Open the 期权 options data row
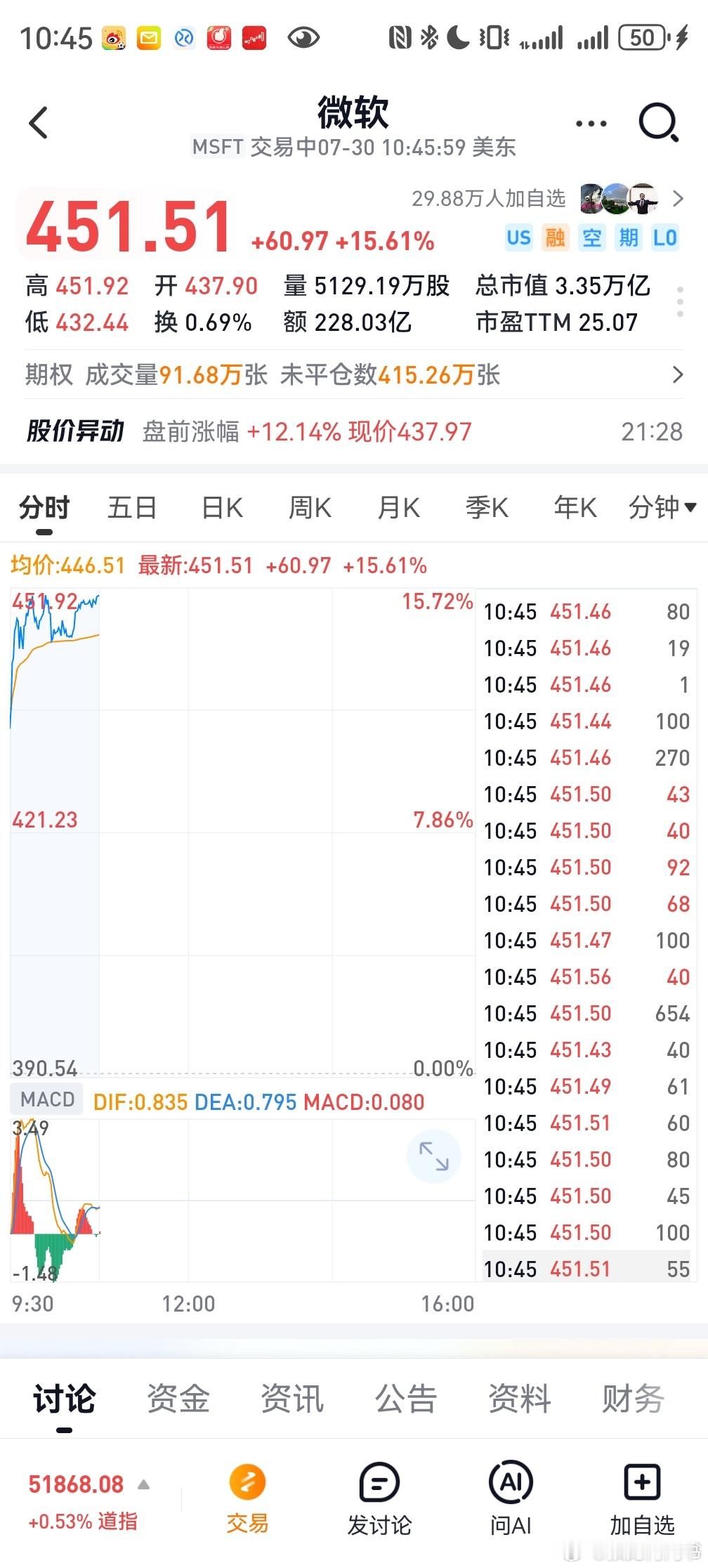Image resolution: width=708 pixels, height=1568 pixels. click(x=354, y=374)
